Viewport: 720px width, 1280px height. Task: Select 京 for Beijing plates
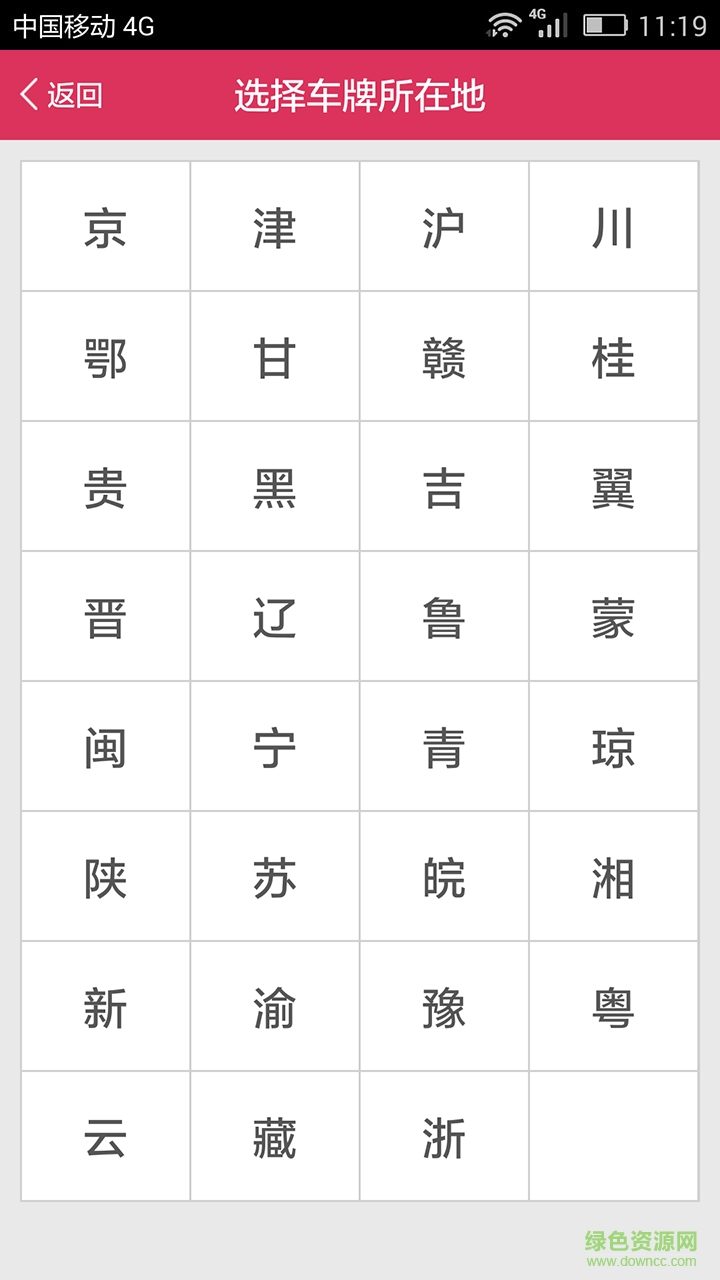103,226
